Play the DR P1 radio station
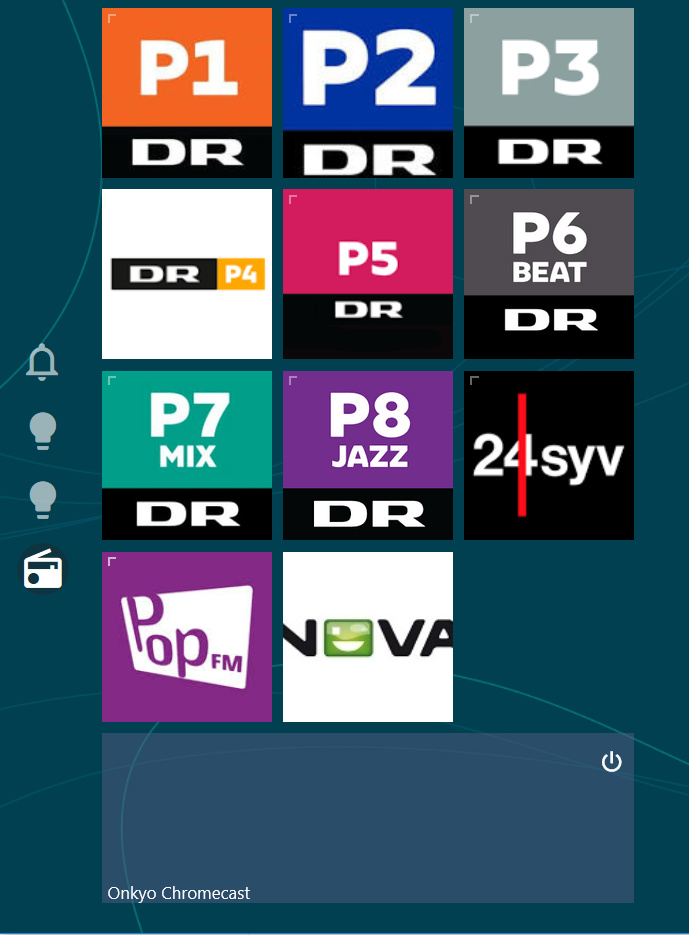Screen dimensions: 689x935 pyautogui.click(x=187, y=93)
